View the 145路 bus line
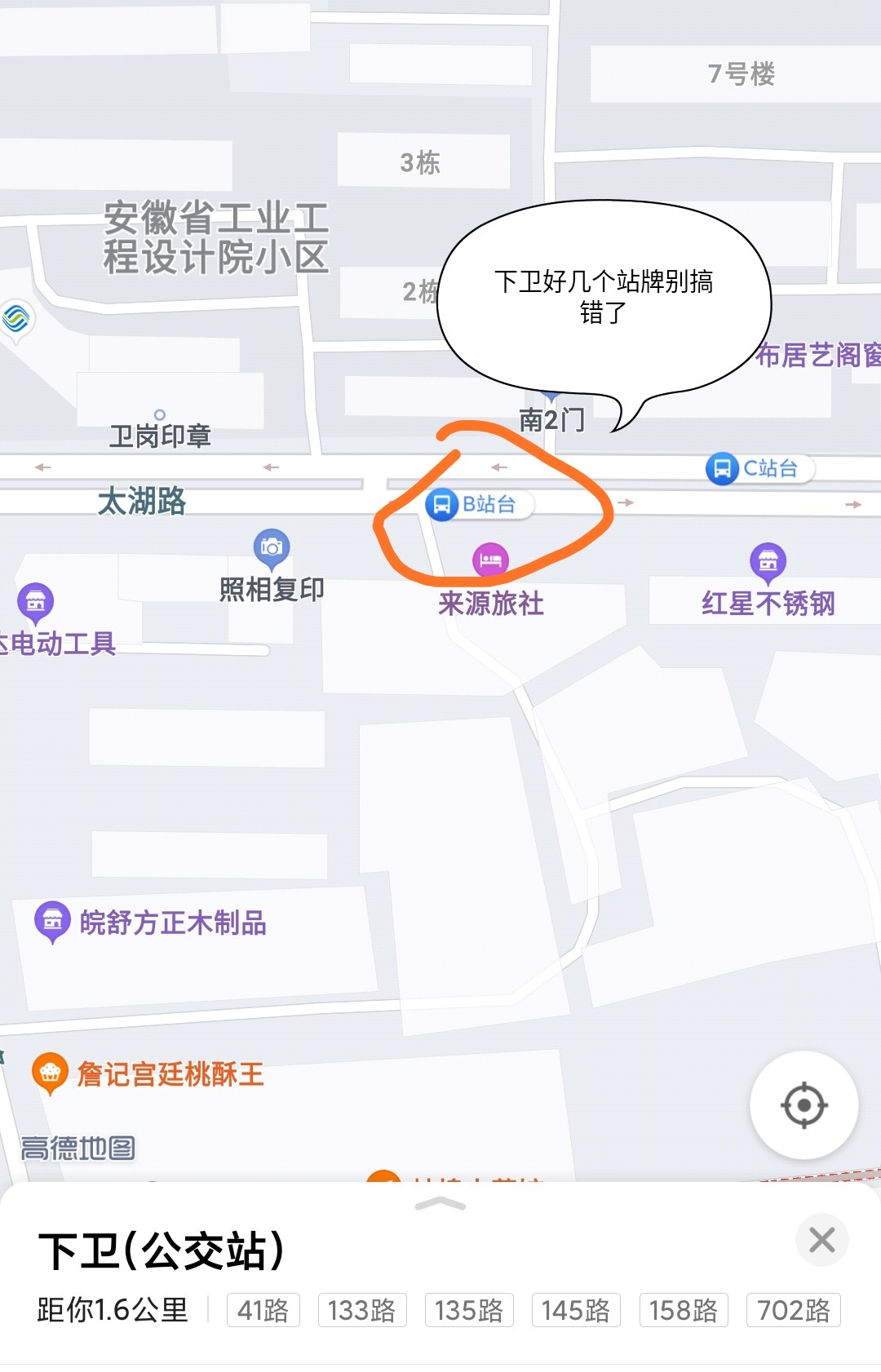Screen dimensions: 881x1372 click(576, 1310)
